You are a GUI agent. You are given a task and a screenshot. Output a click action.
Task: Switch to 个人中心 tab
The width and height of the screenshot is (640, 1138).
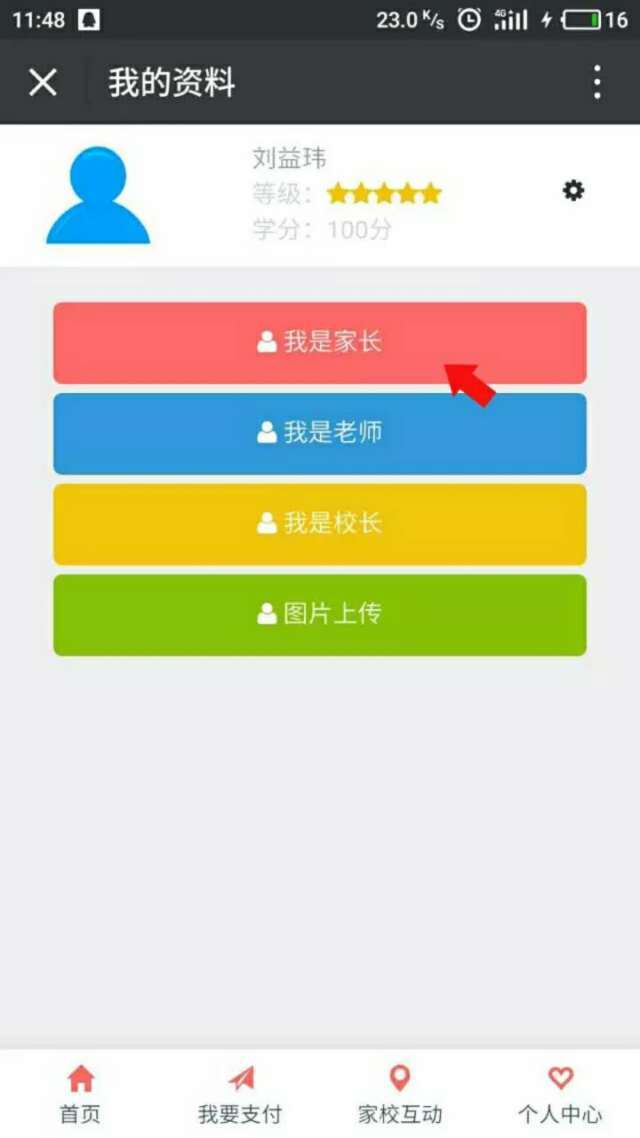click(560, 1094)
